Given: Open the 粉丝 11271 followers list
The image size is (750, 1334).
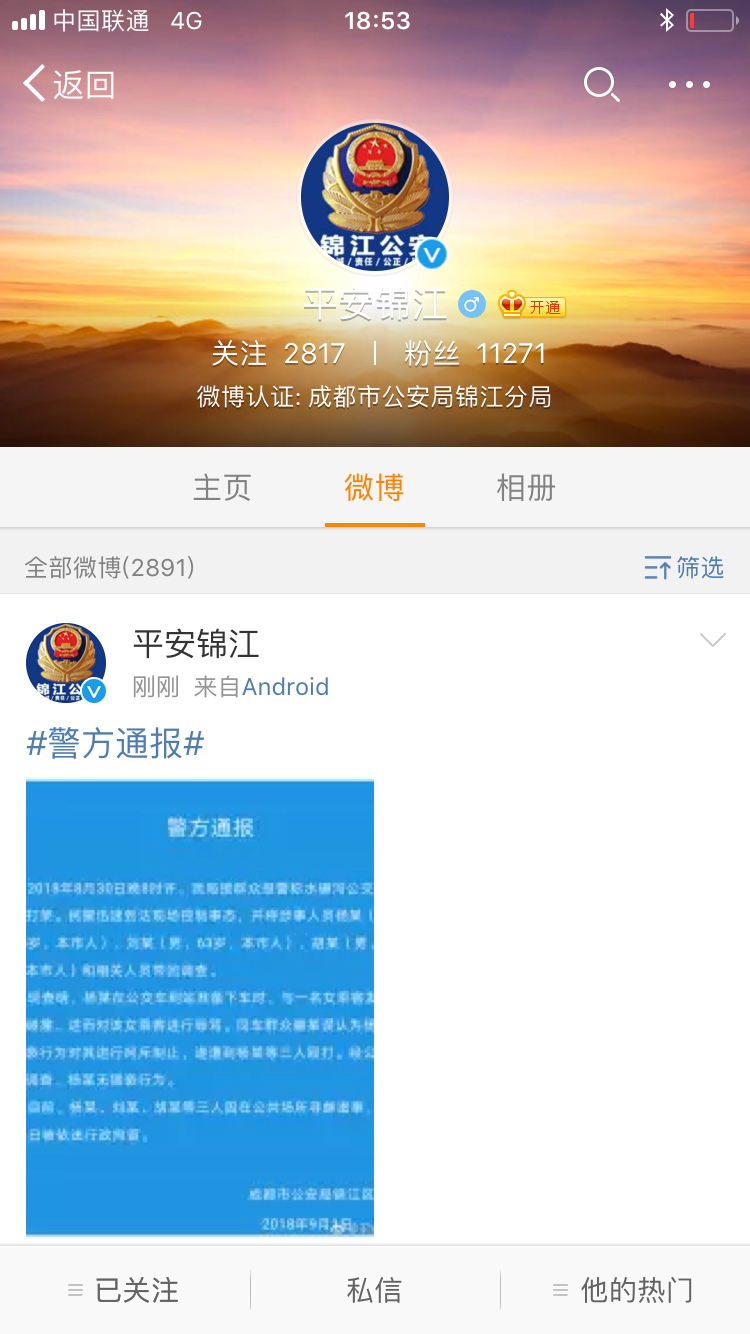Looking at the screenshot, I should (475, 354).
